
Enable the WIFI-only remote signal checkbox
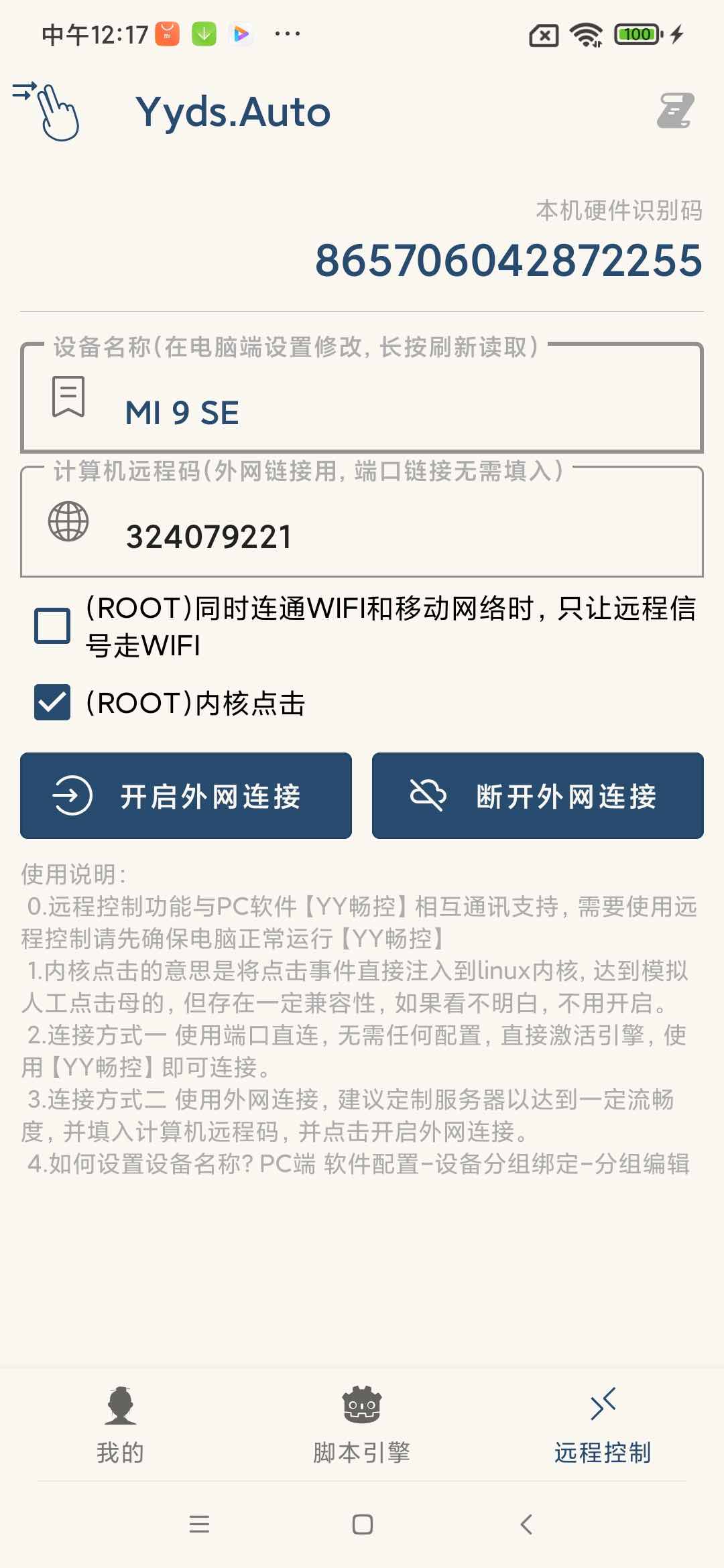point(52,626)
